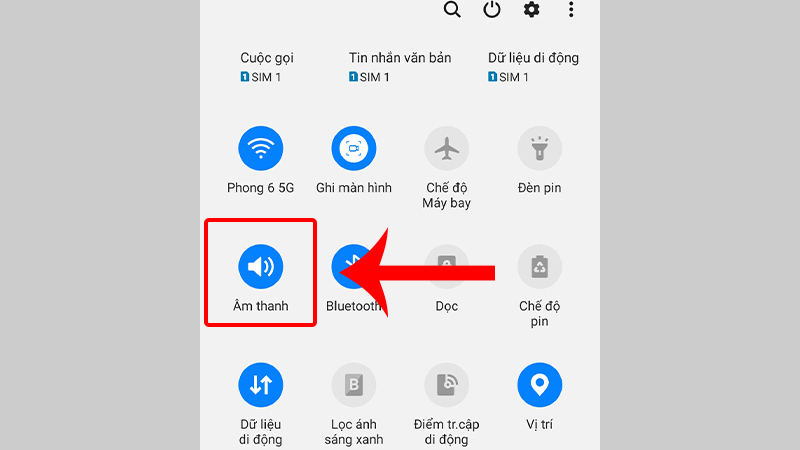Screen dimensions: 800x450
Task: Toggle the Dữ liệu di động data tile
Action: click(x=260, y=385)
